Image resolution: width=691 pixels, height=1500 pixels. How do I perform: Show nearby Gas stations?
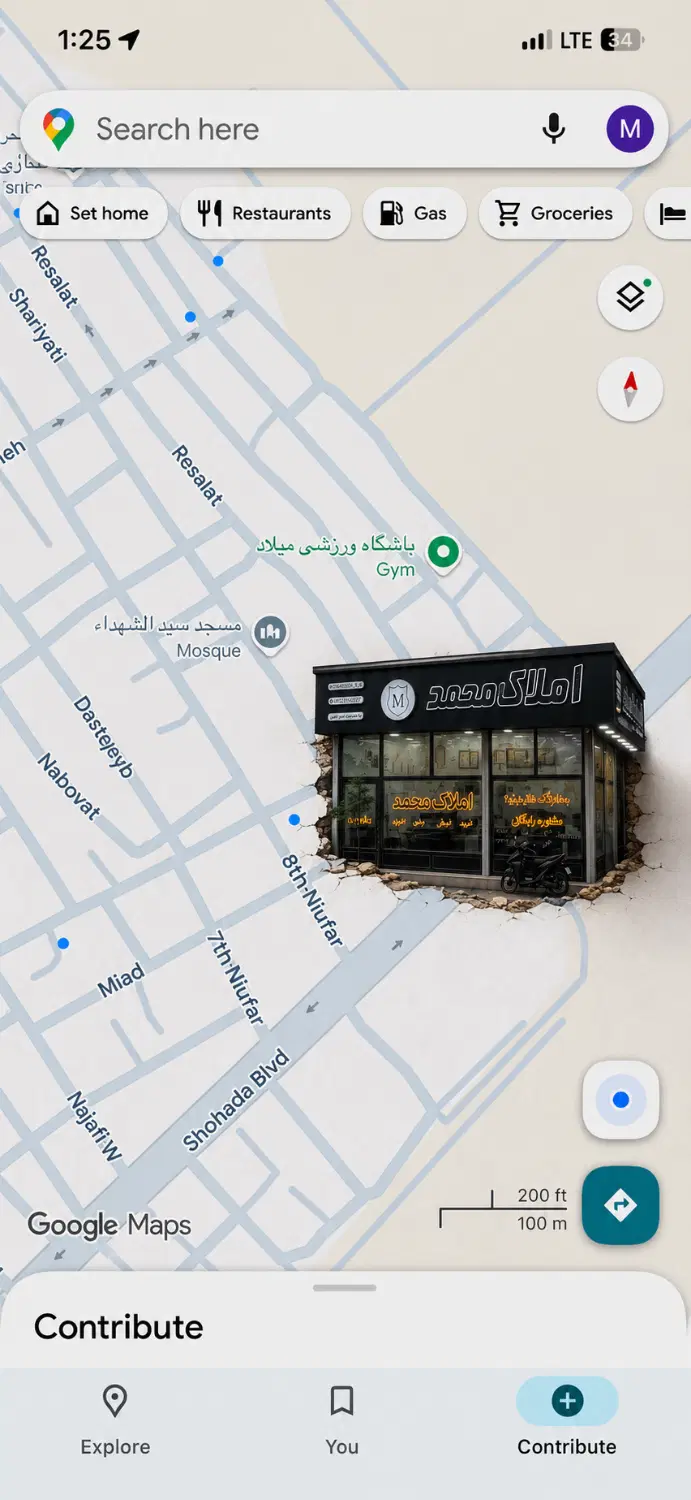coord(414,213)
